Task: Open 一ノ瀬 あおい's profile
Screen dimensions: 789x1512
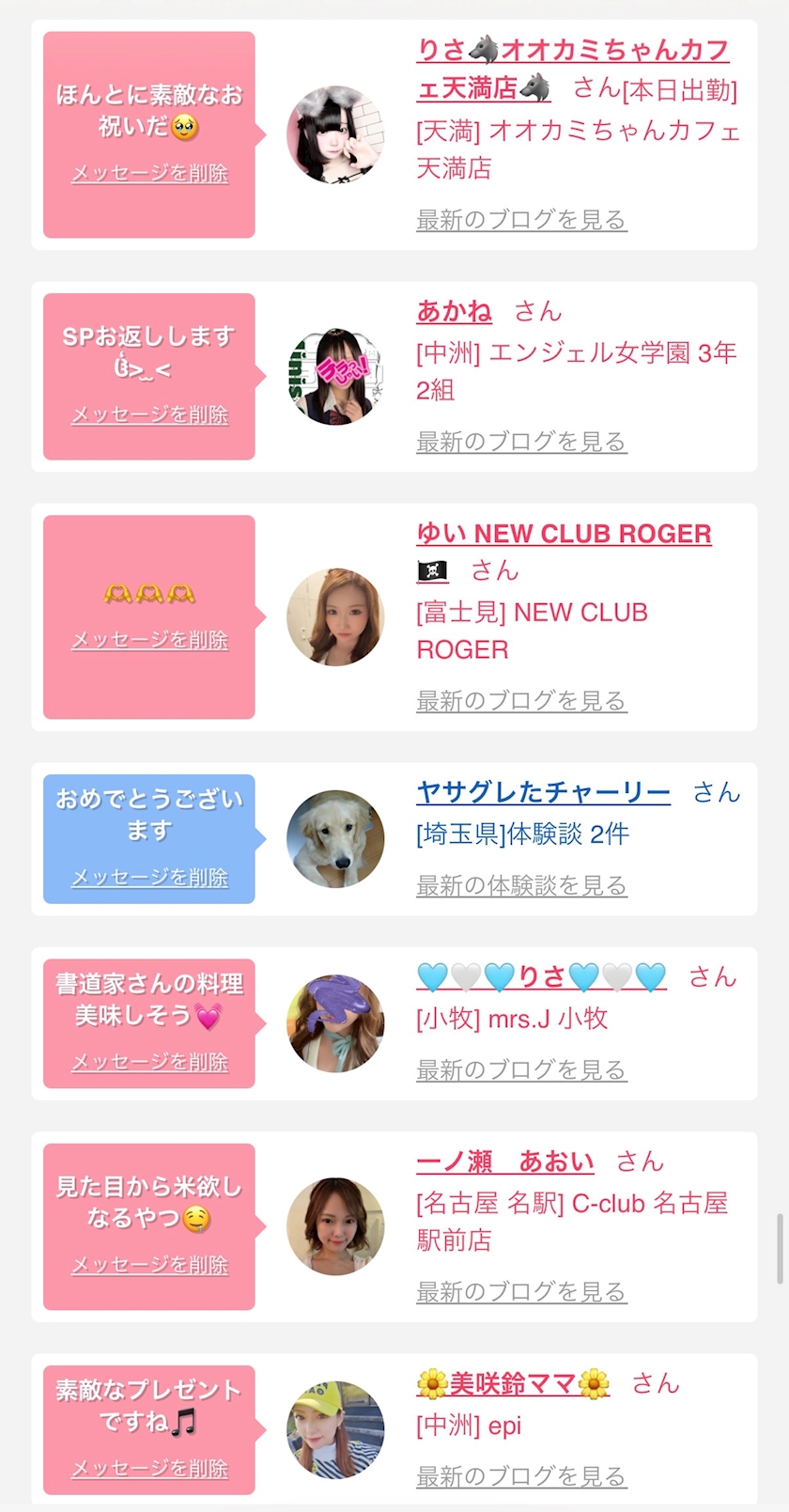Action: point(505,1161)
